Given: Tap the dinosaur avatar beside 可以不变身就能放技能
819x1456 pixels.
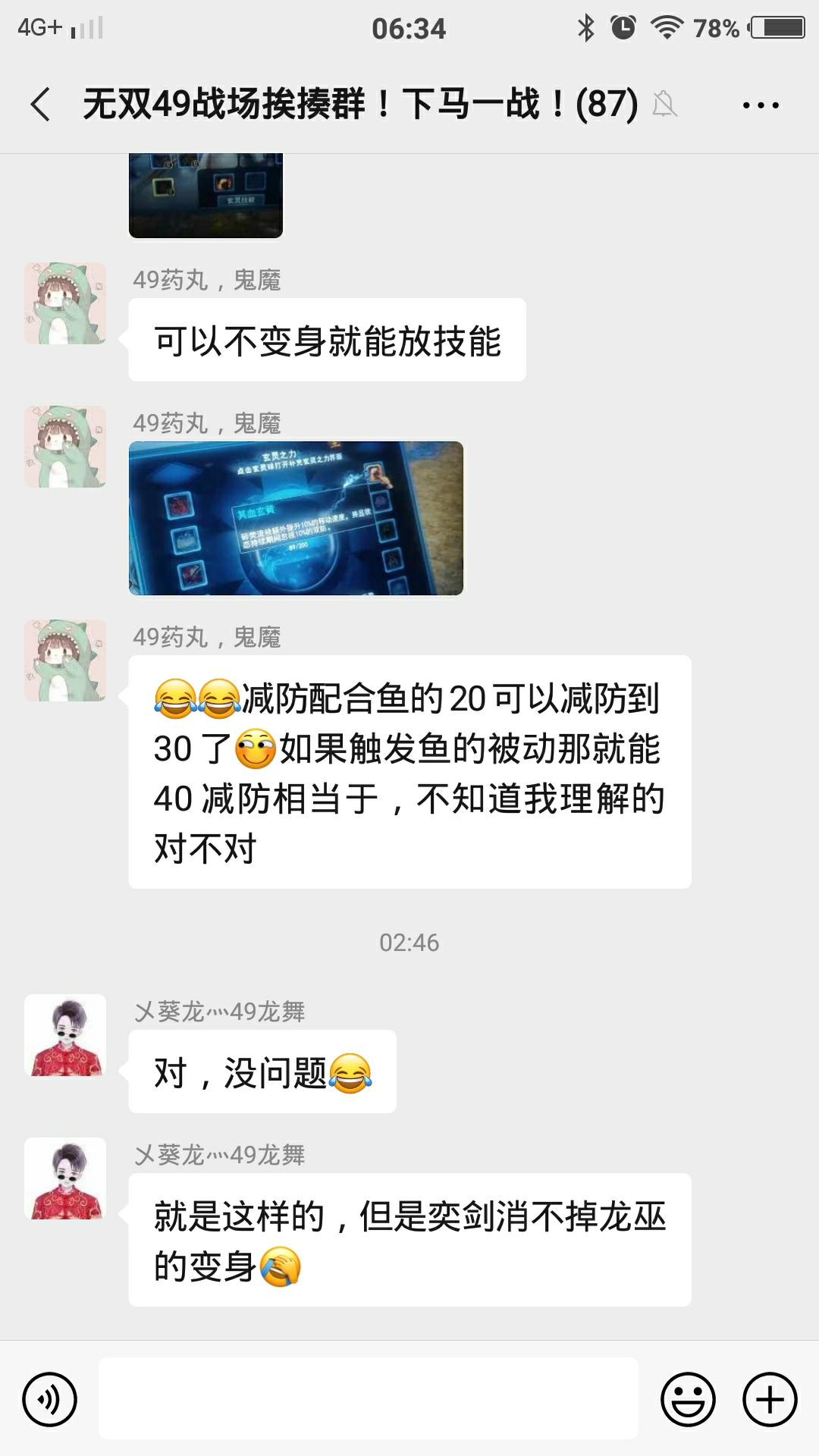Looking at the screenshot, I should (x=65, y=303).
